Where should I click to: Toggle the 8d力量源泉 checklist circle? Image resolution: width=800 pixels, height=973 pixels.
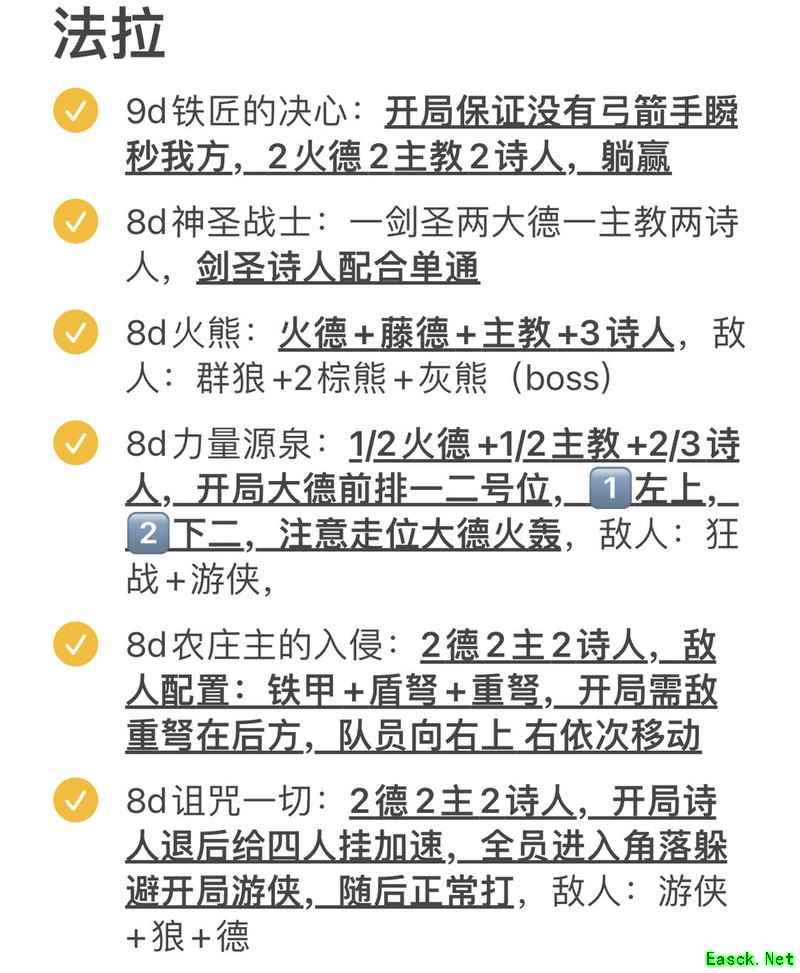click(75, 444)
